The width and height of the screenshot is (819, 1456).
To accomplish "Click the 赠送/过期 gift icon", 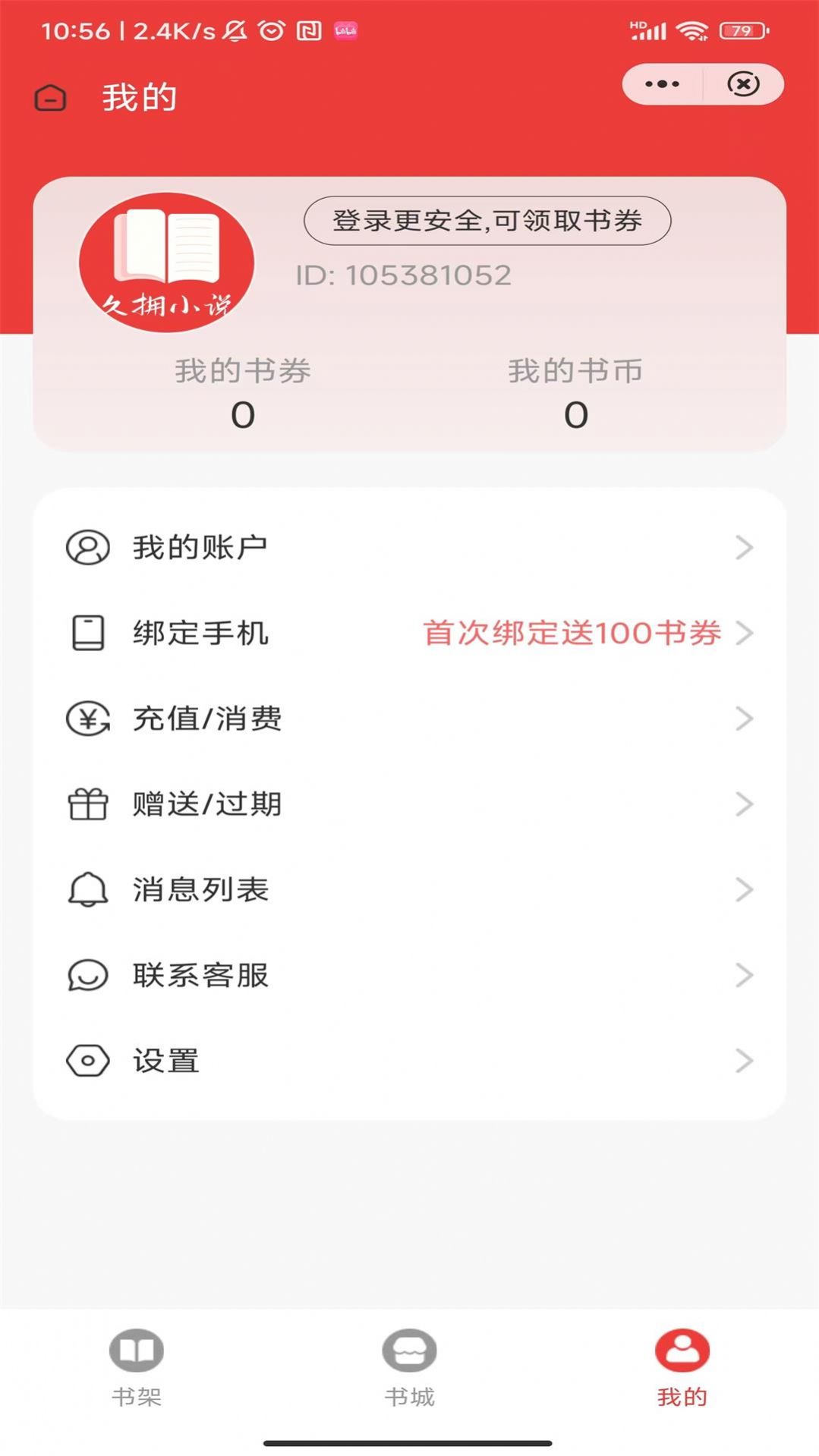I will (87, 804).
